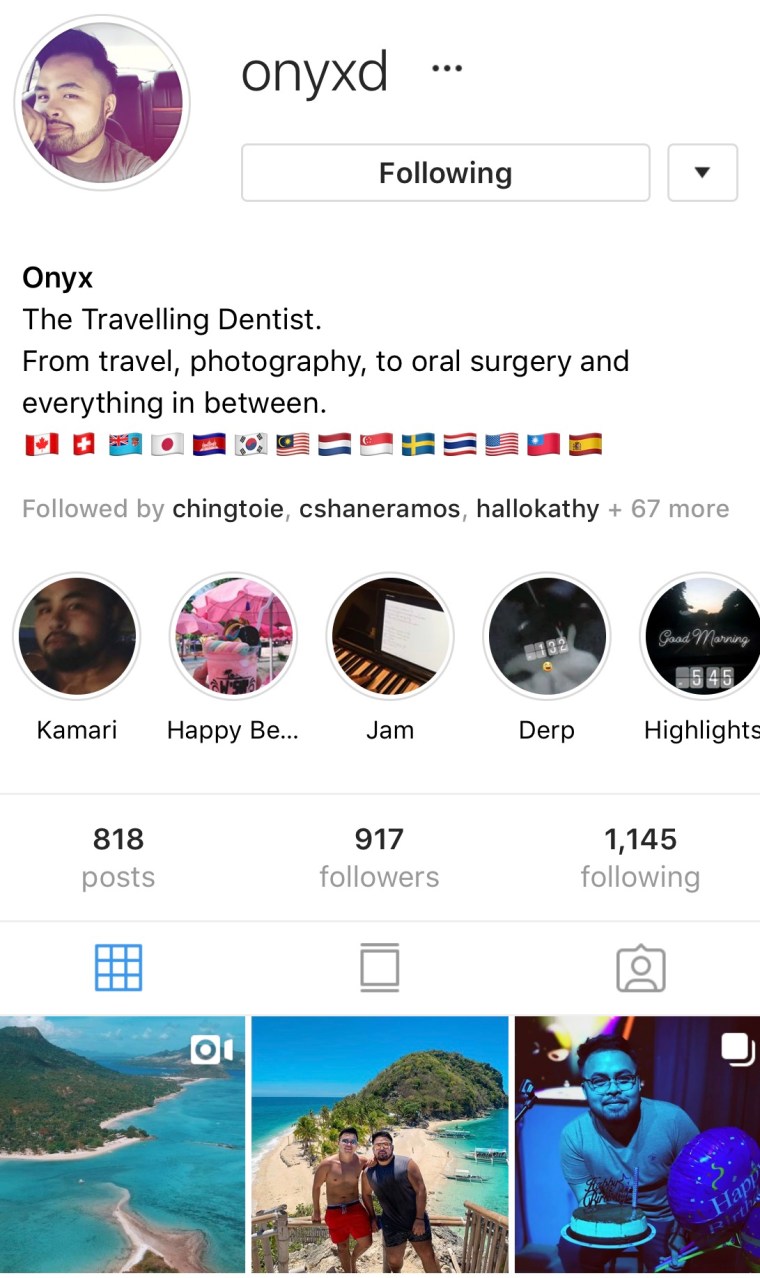
Task: Switch to the feed list view tab
Action: [380, 968]
